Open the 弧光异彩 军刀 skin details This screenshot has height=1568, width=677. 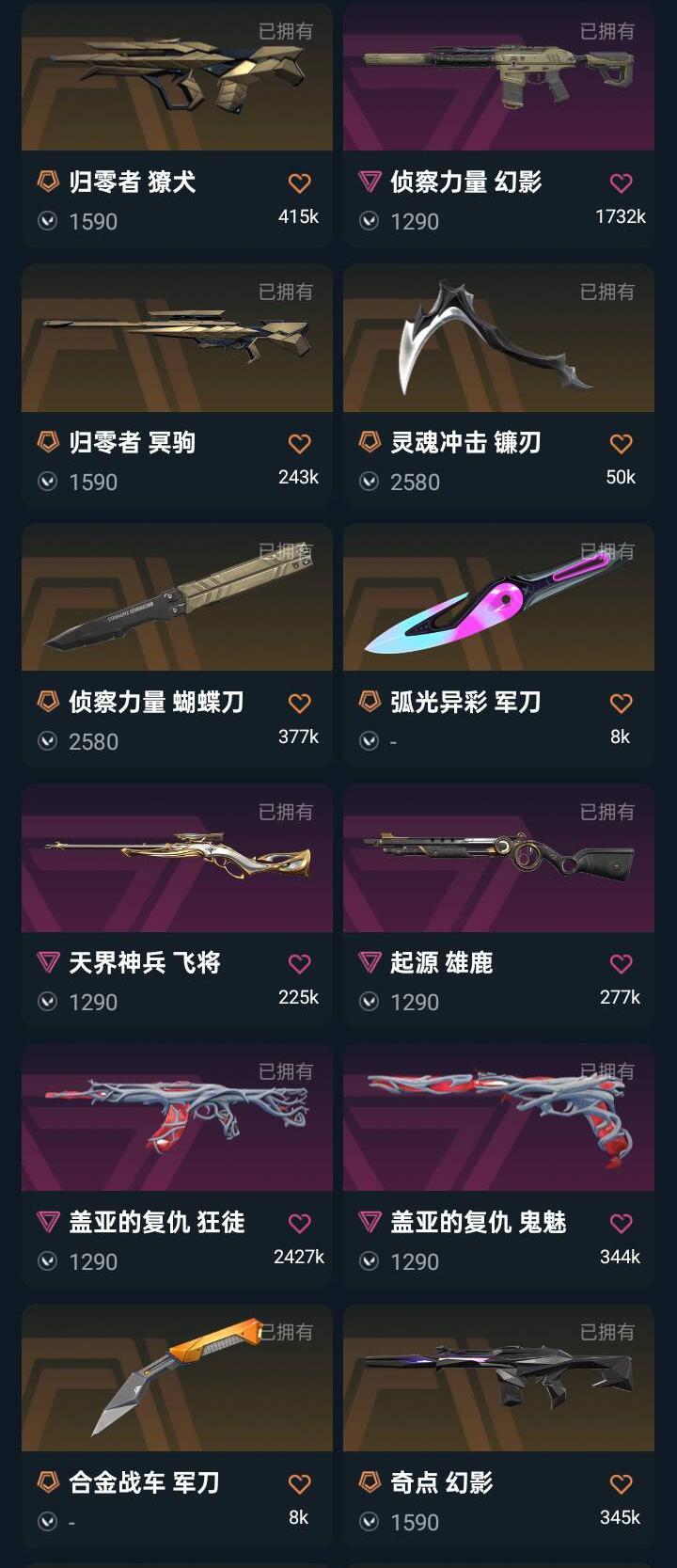[498, 599]
